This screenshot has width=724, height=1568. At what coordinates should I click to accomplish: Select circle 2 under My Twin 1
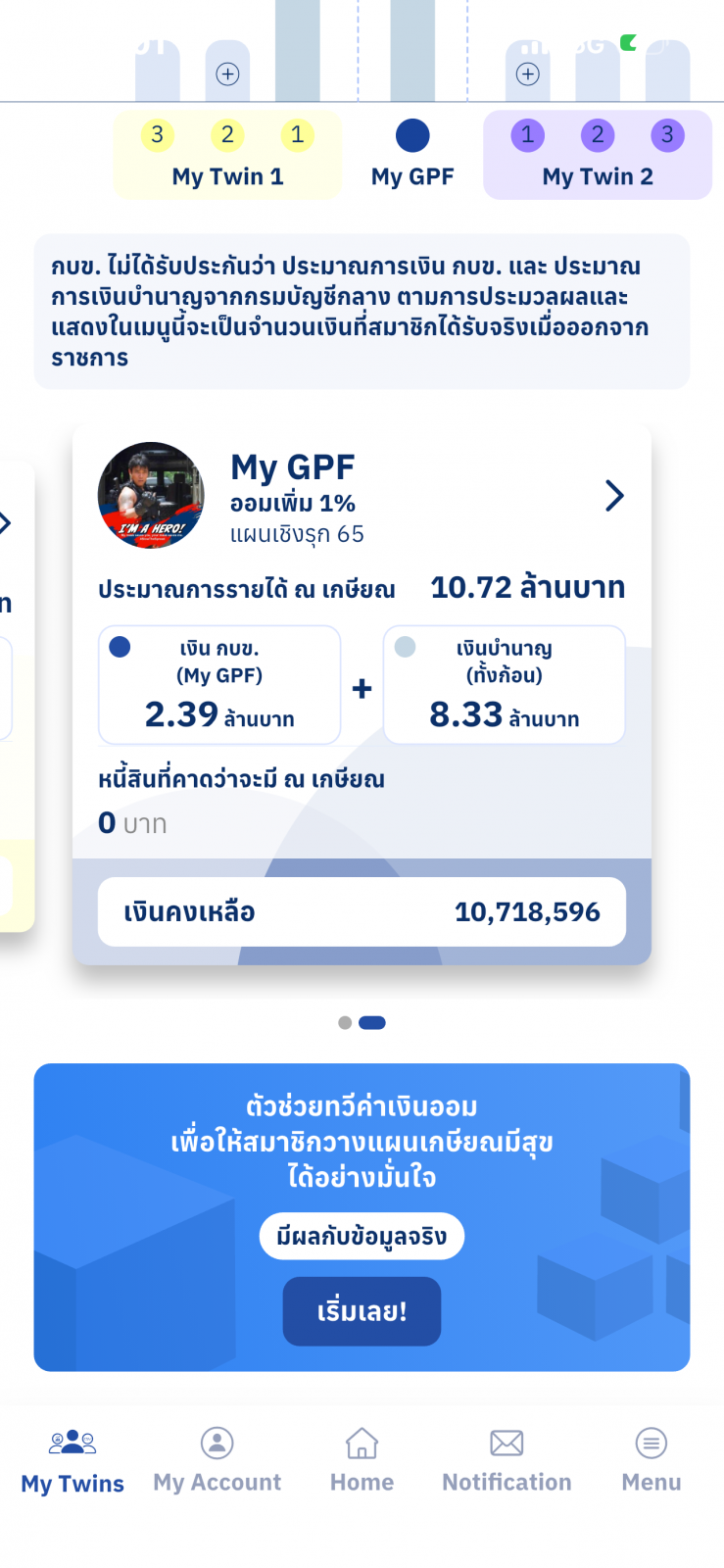tap(227, 135)
